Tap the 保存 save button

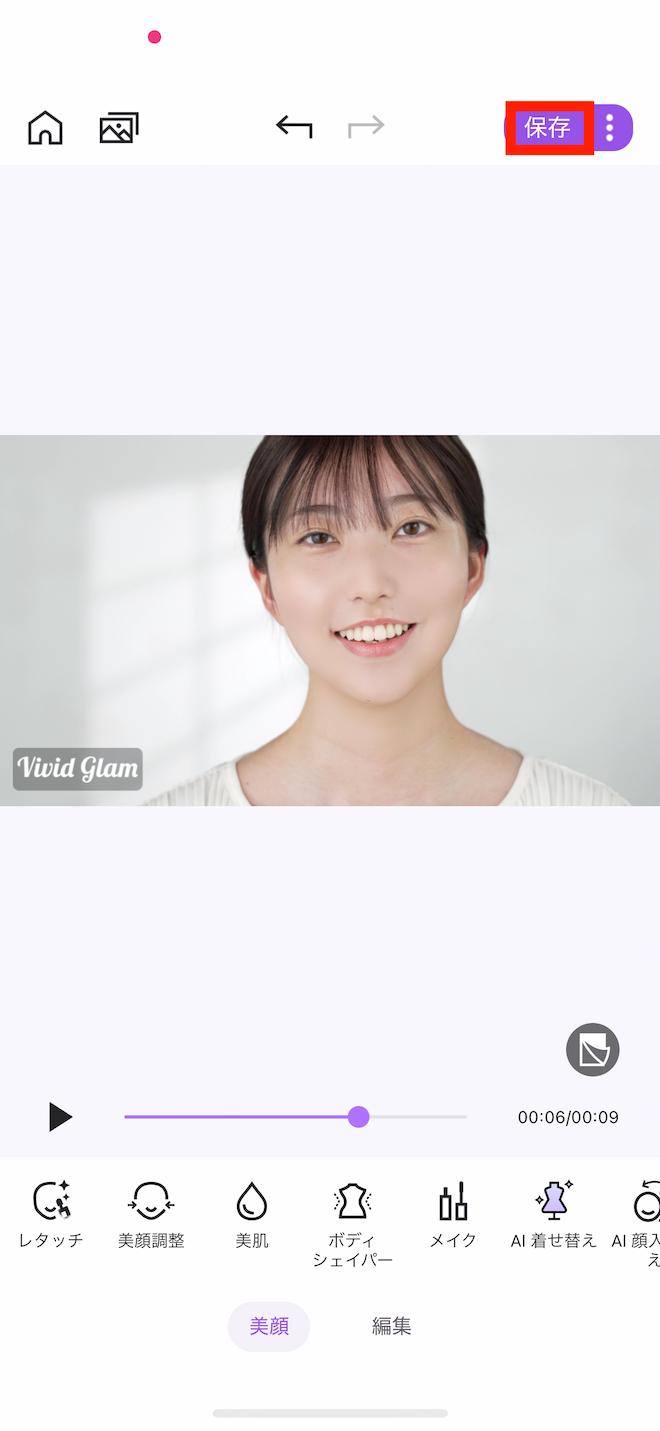click(x=548, y=128)
